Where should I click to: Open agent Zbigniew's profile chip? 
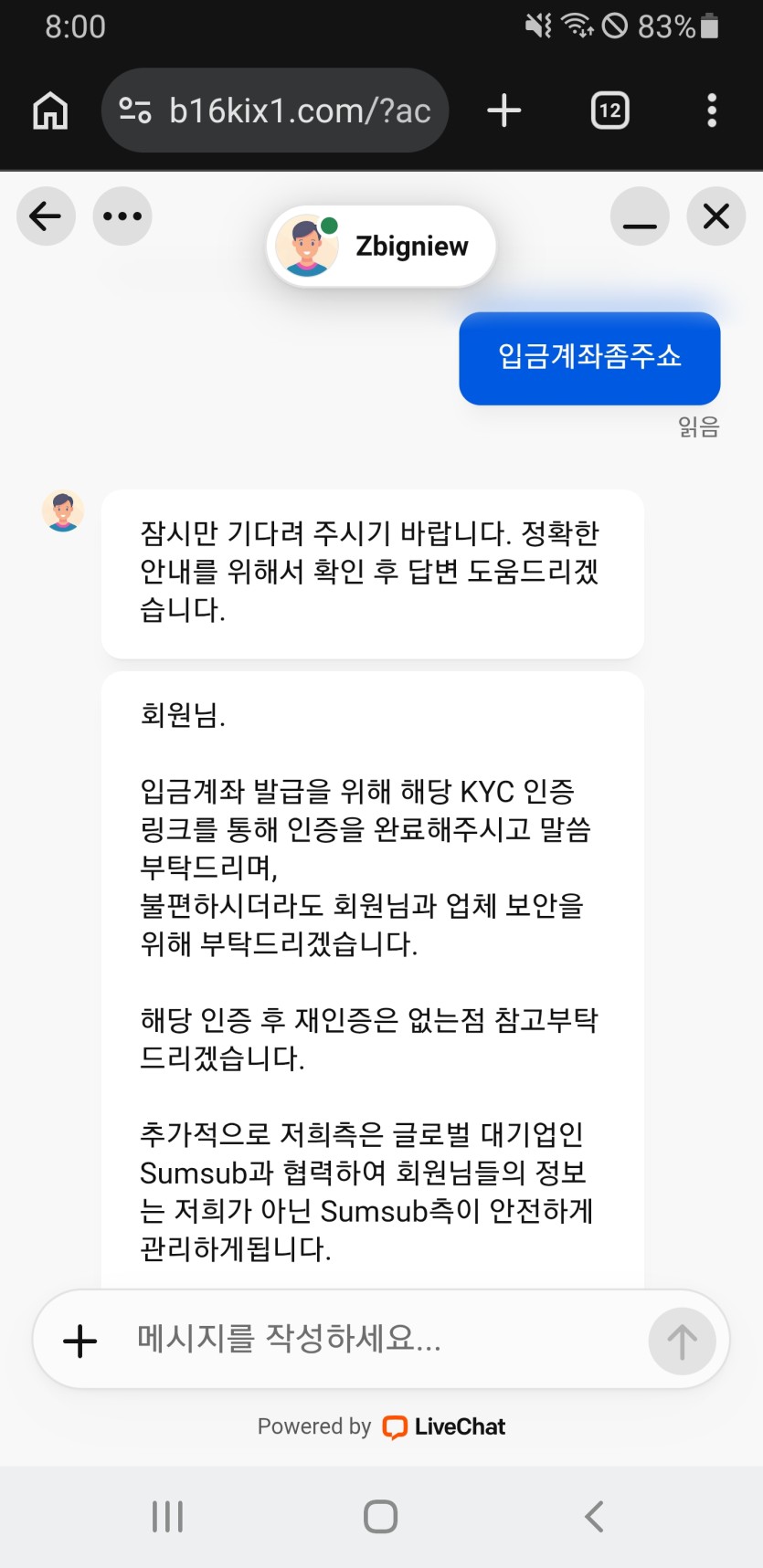tap(381, 246)
